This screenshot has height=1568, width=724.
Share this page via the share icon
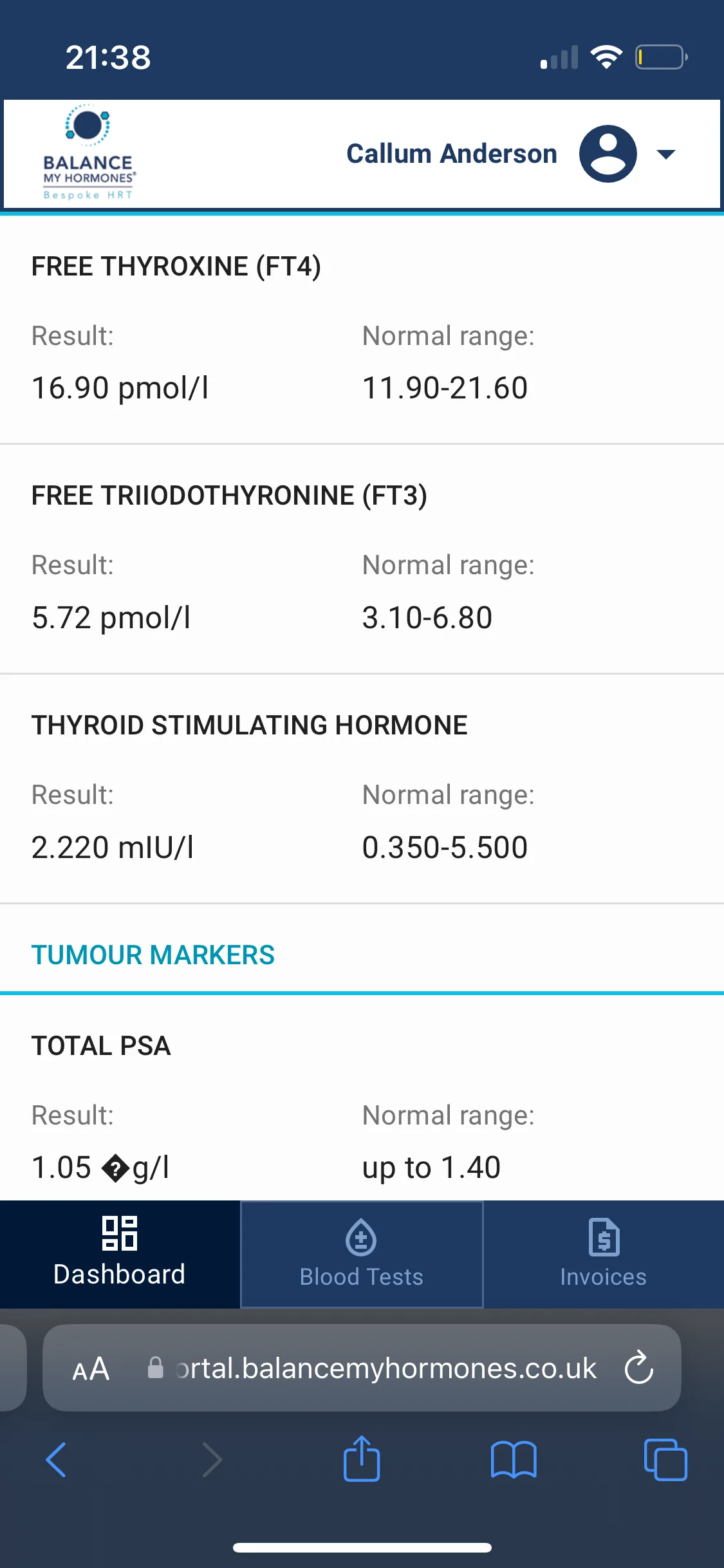tap(362, 1458)
